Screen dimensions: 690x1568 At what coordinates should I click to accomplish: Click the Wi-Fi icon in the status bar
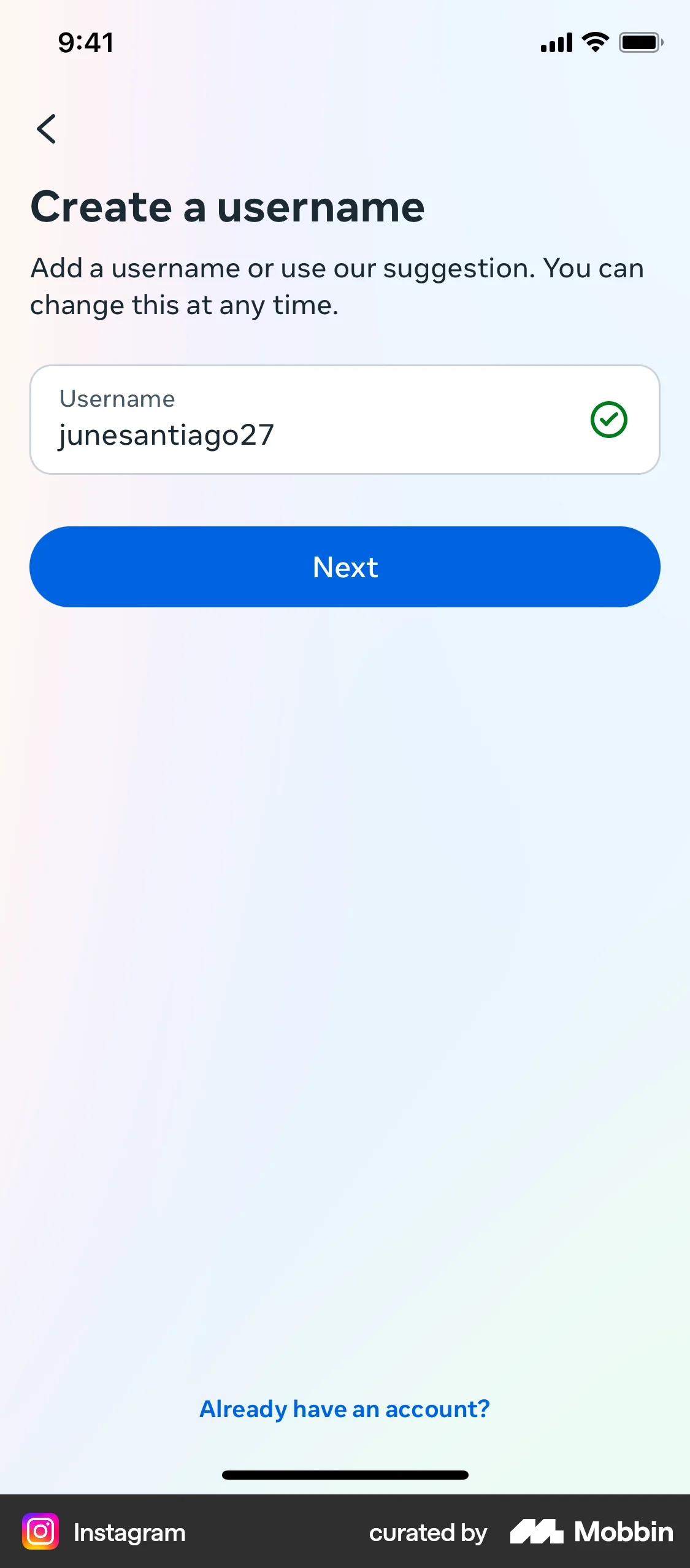pyautogui.click(x=592, y=42)
